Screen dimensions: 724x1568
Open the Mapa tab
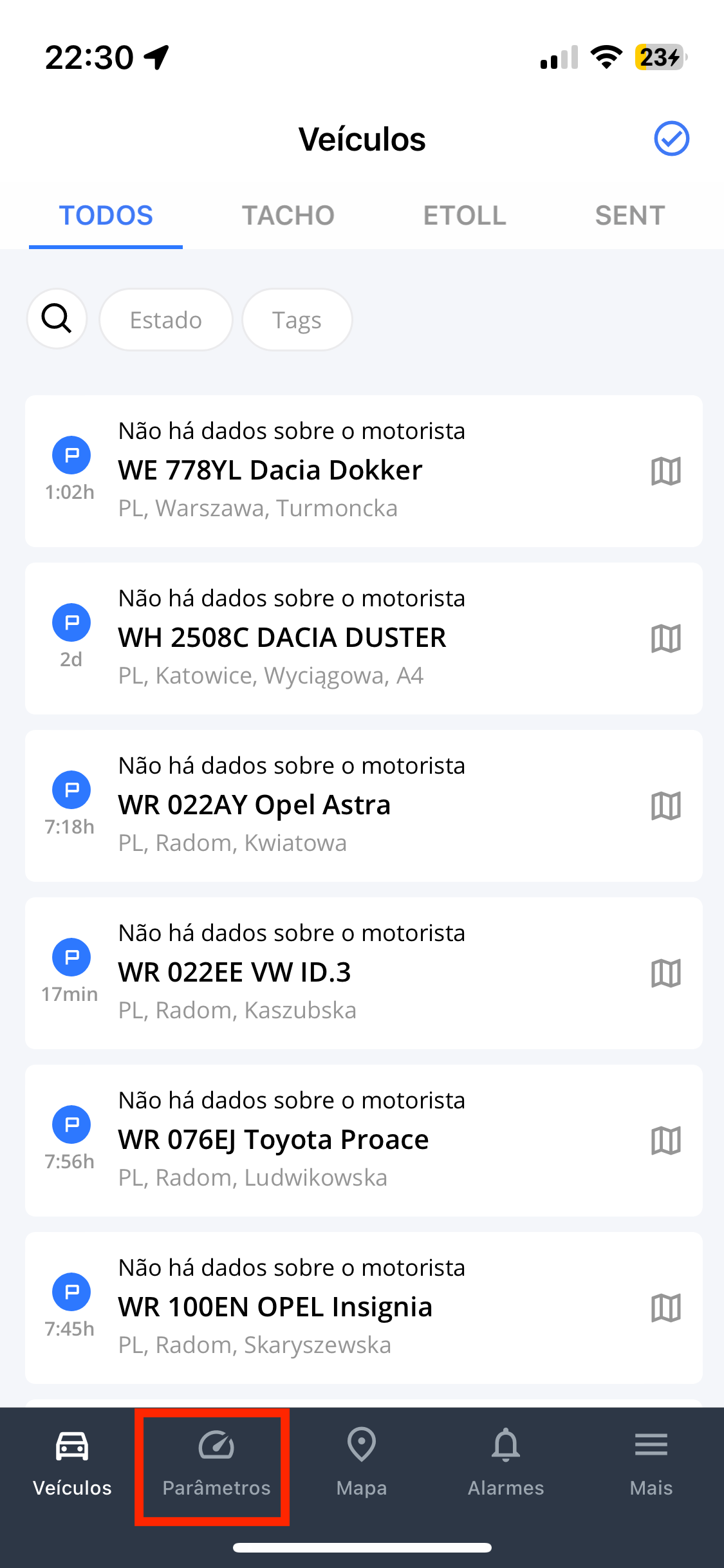point(362,1464)
